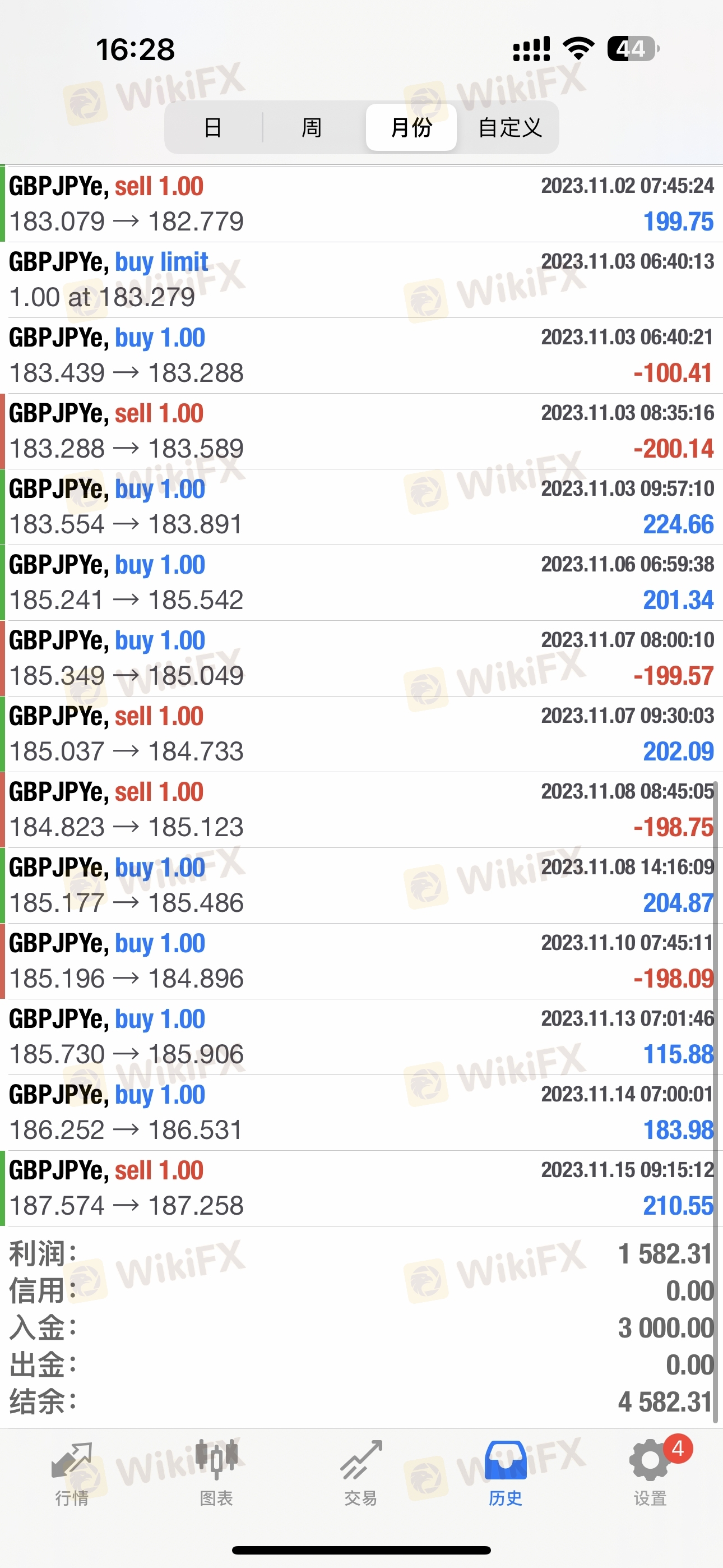This screenshot has height=1568, width=723.
Task: Expand the sell trade with profit 210.55
Action: (x=361, y=1188)
